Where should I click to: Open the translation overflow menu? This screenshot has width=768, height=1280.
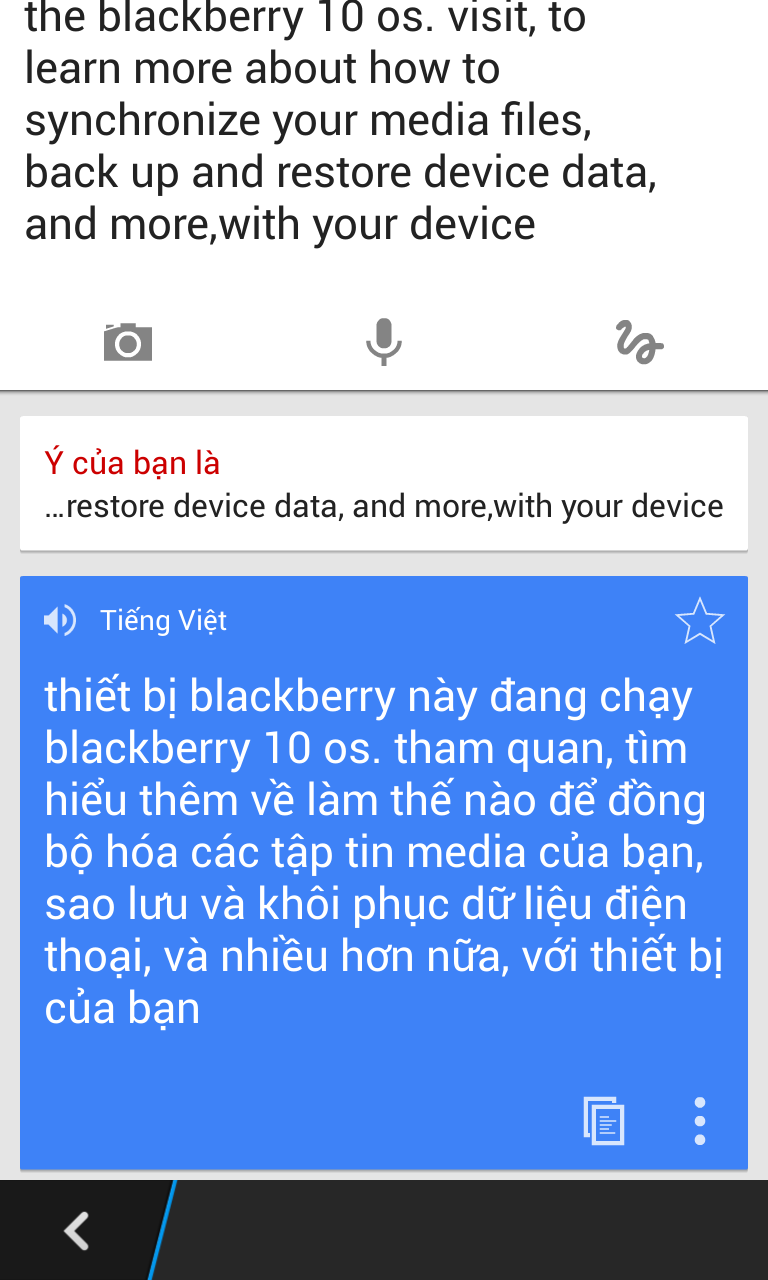[x=699, y=1120]
